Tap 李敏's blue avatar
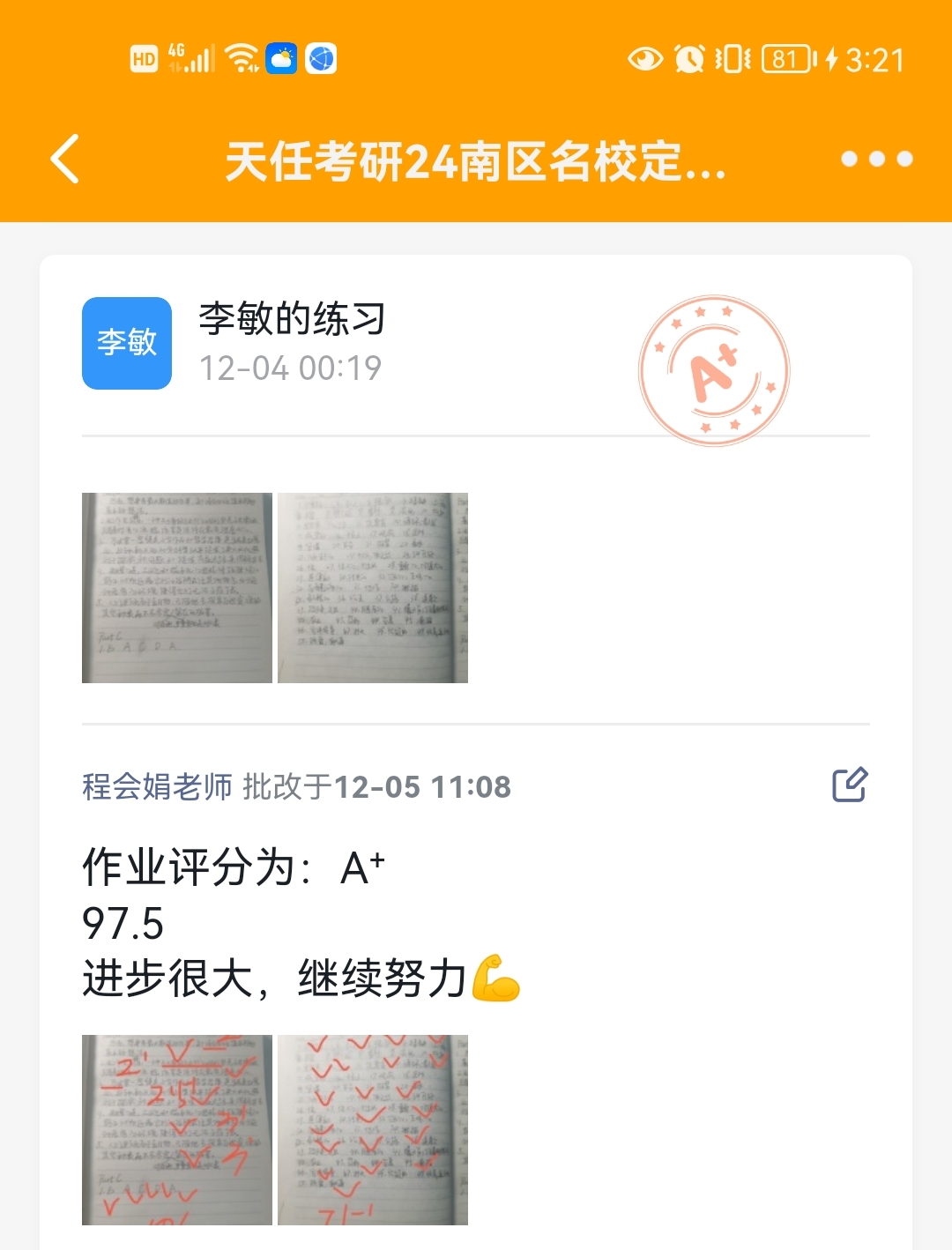952x1250 pixels. point(127,343)
